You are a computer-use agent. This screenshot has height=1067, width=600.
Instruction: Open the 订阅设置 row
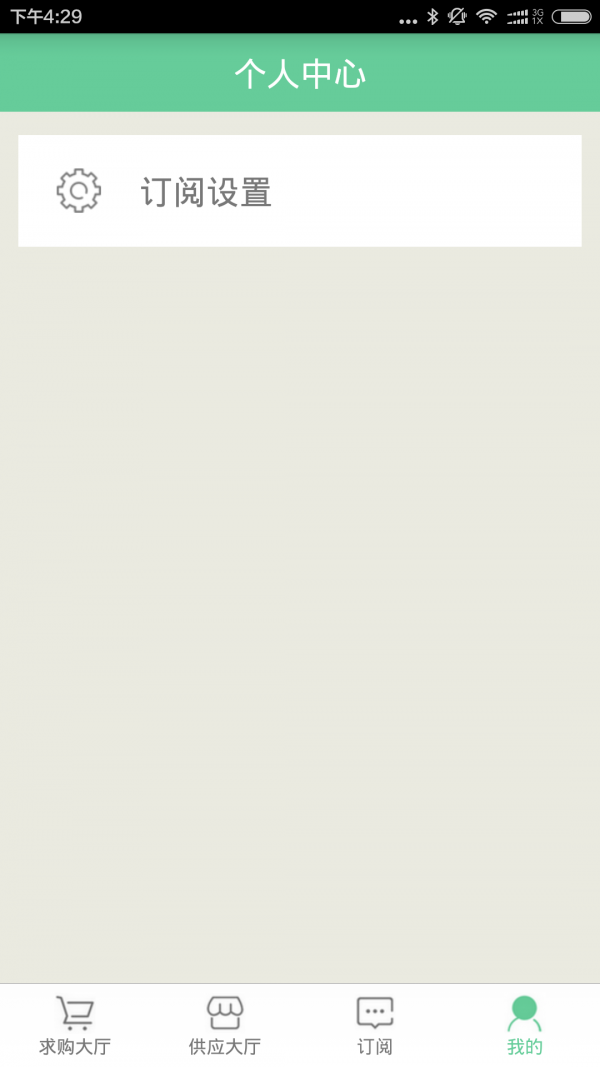pyautogui.click(x=299, y=191)
